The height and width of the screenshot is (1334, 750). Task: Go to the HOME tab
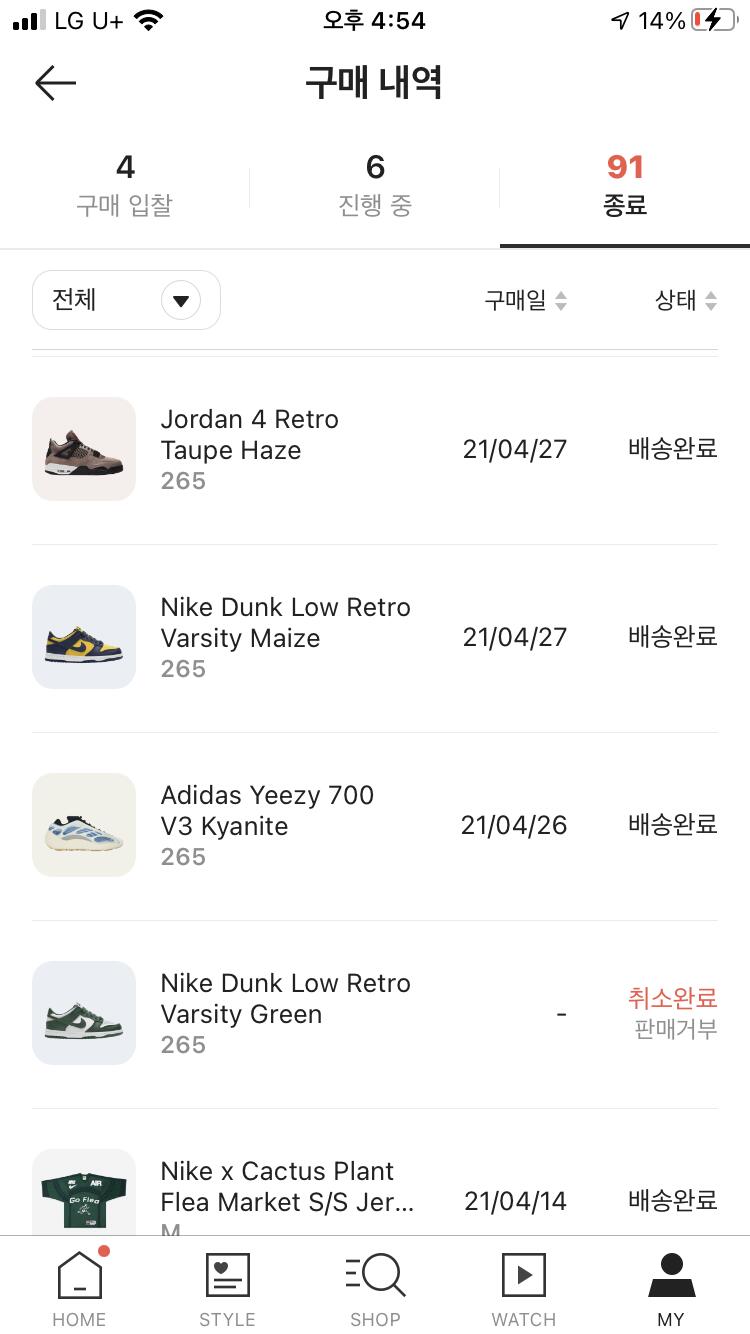pyautogui.click(x=79, y=1288)
